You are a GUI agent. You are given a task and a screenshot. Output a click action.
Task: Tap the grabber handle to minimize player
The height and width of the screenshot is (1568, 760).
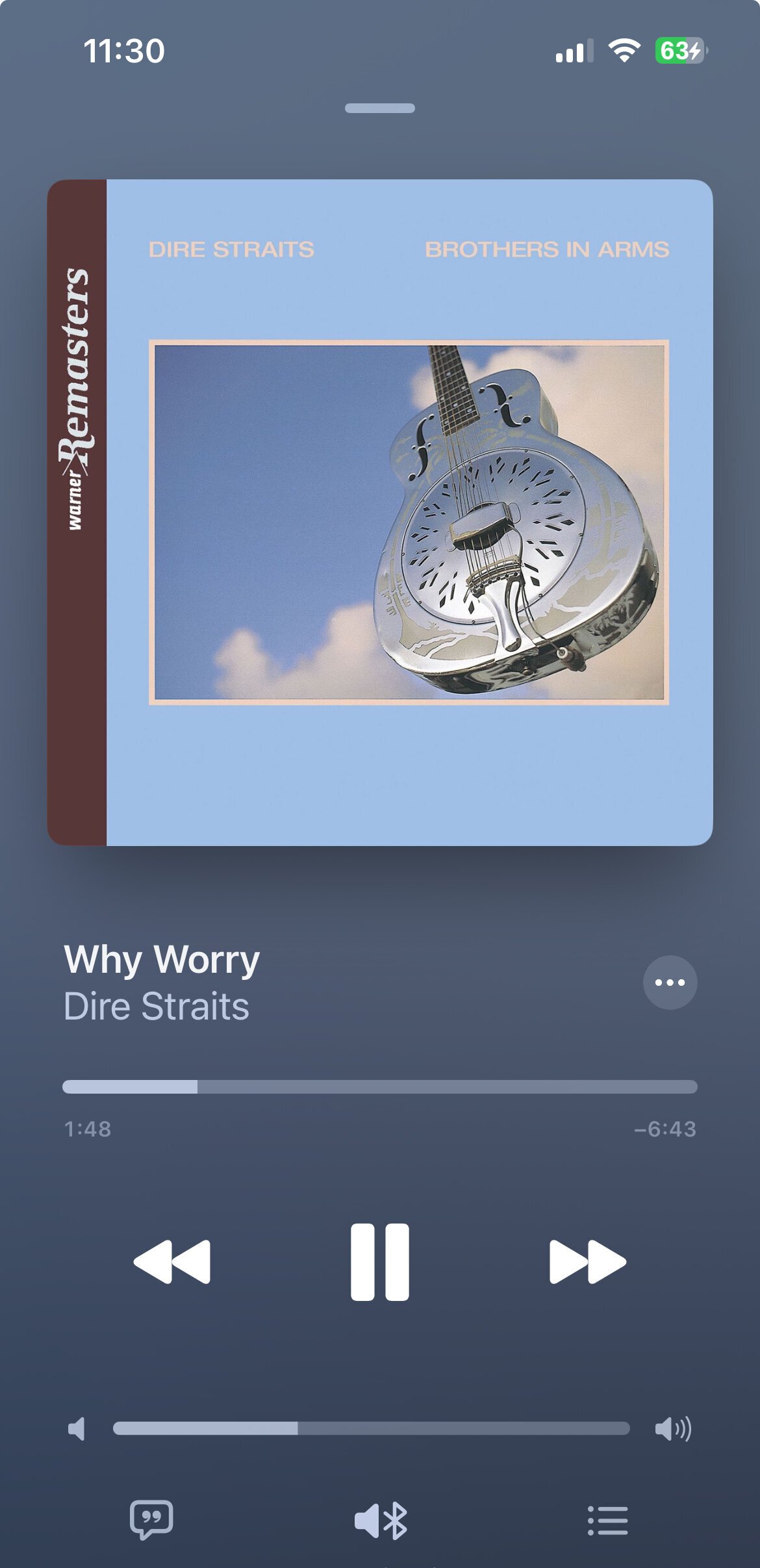(380, 108)
